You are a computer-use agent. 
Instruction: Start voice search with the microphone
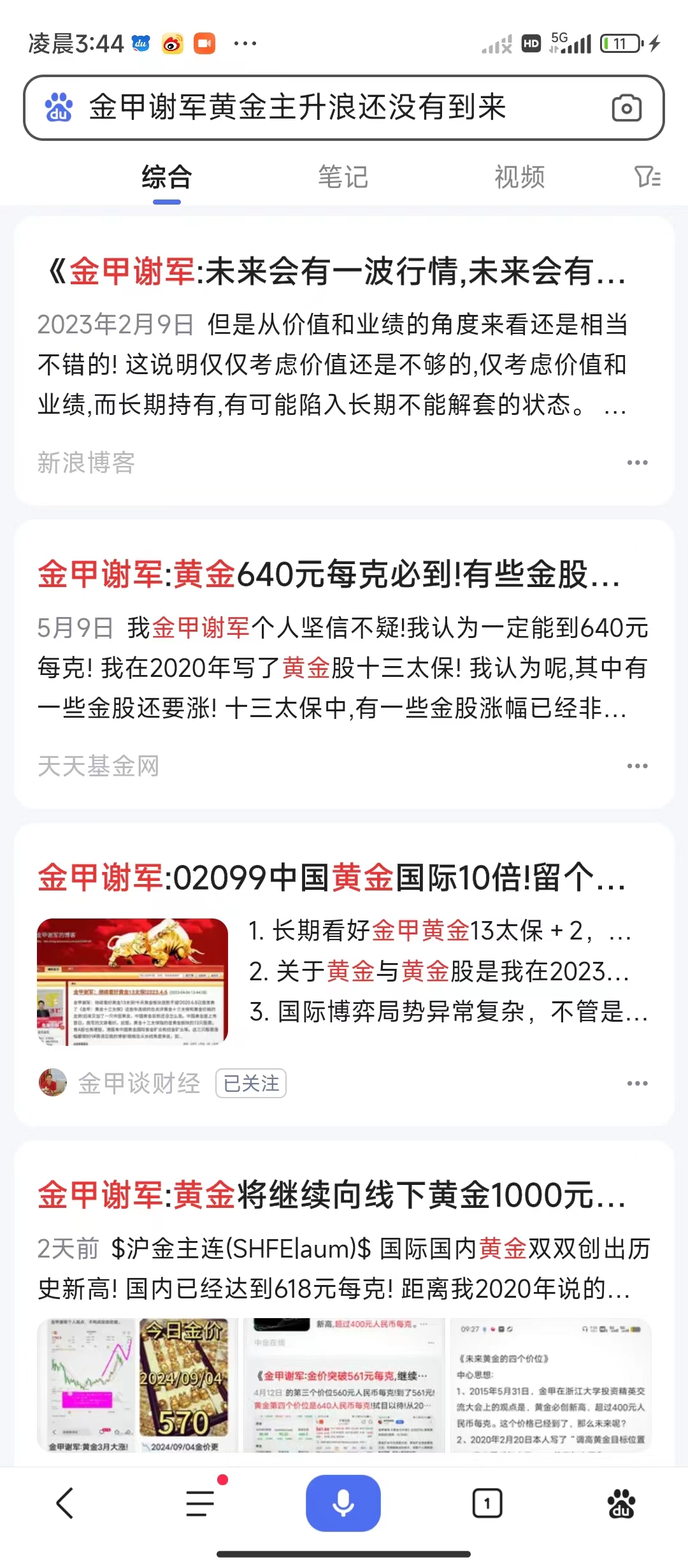(343, 1503)
